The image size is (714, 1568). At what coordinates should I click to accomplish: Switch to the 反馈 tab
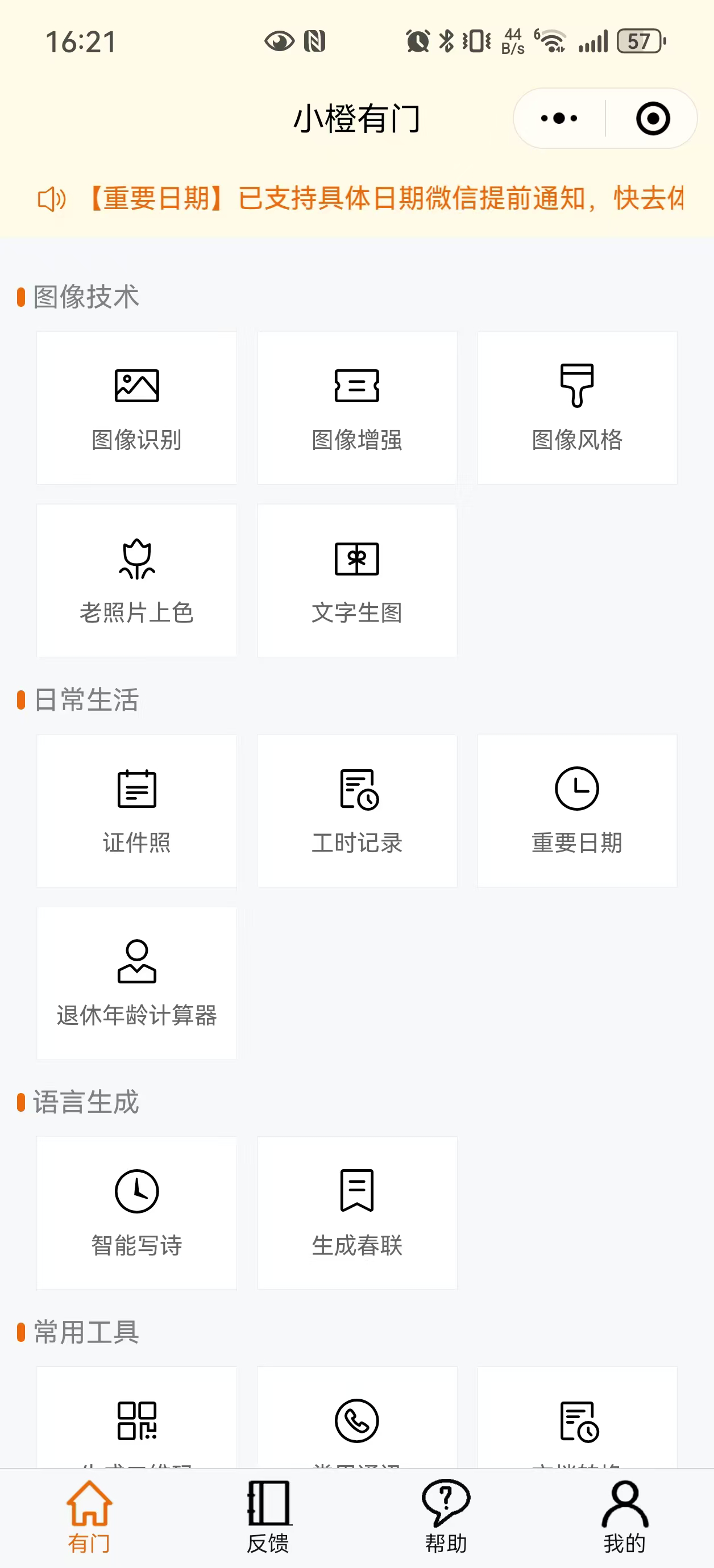[x=268, y=1517]
